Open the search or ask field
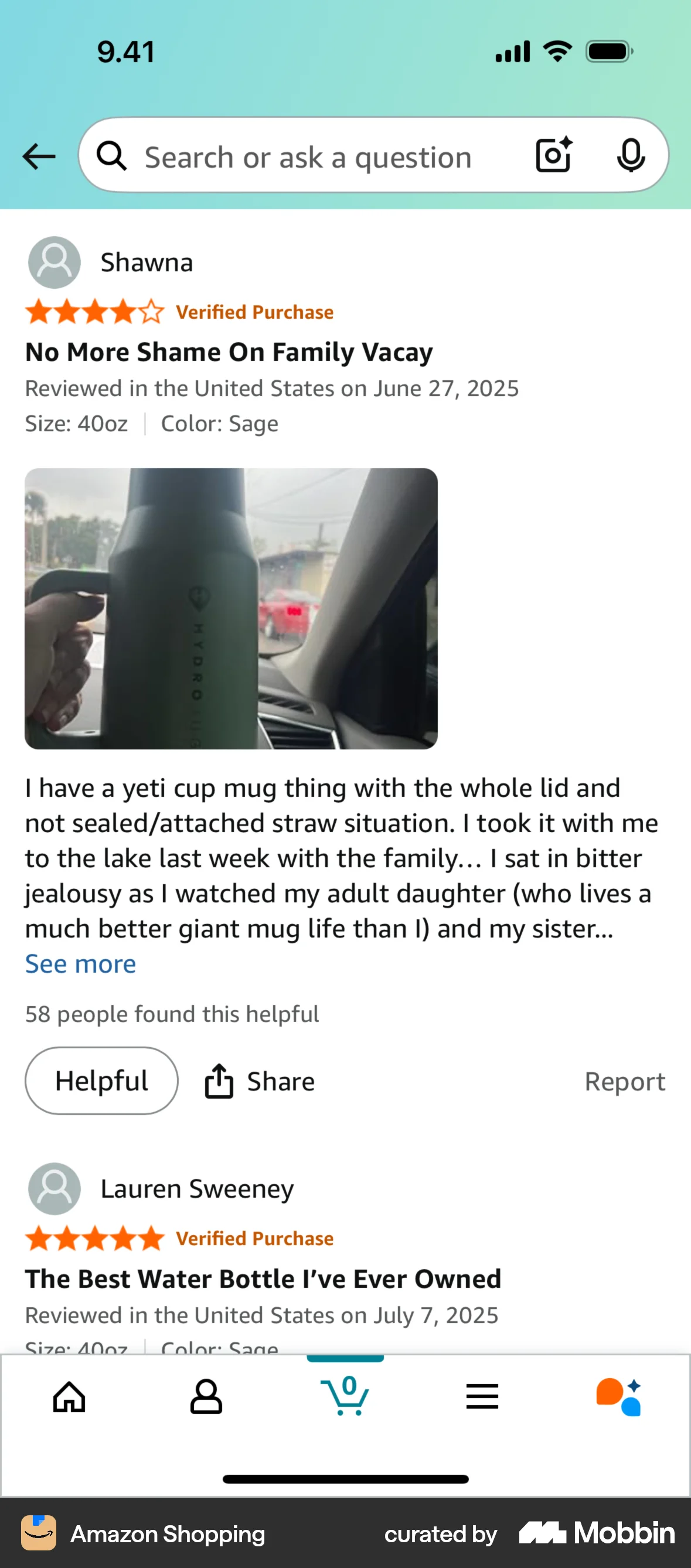 pos(308,157)
